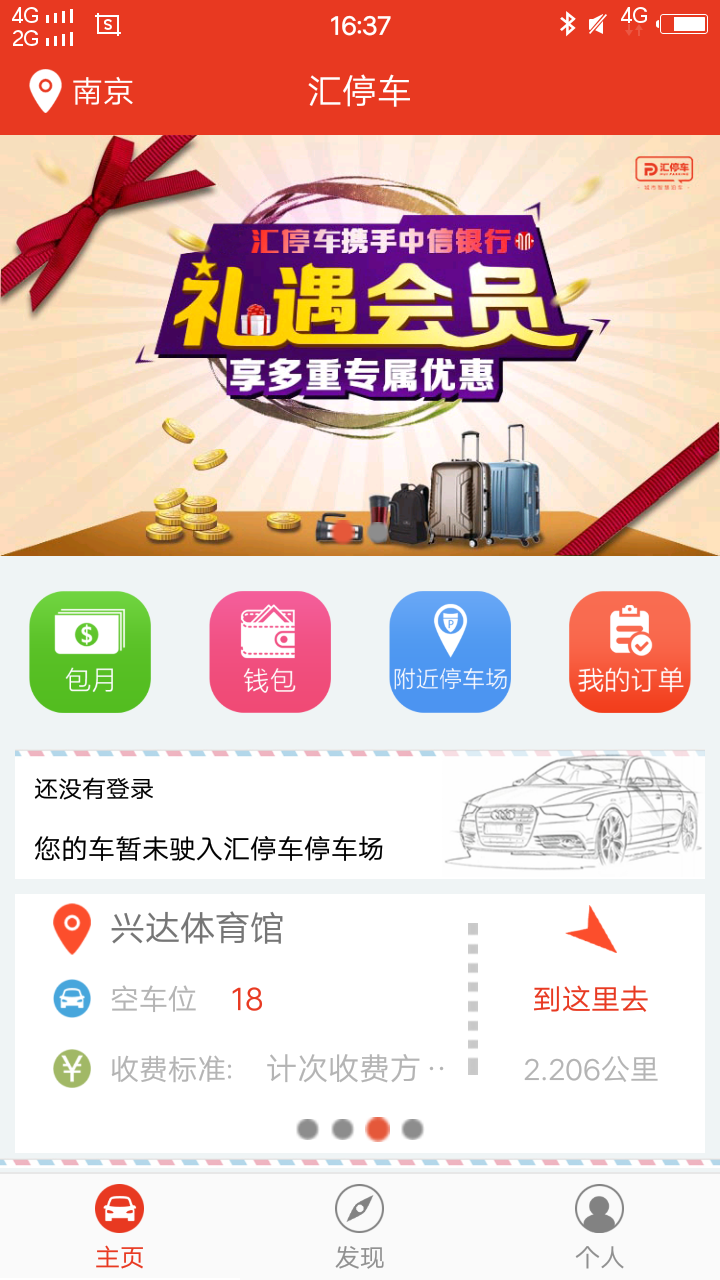The height and width of the screenshot is (1280, 720).
Task: Open the 钱包 wallet
Action: [x=270, y=652]
